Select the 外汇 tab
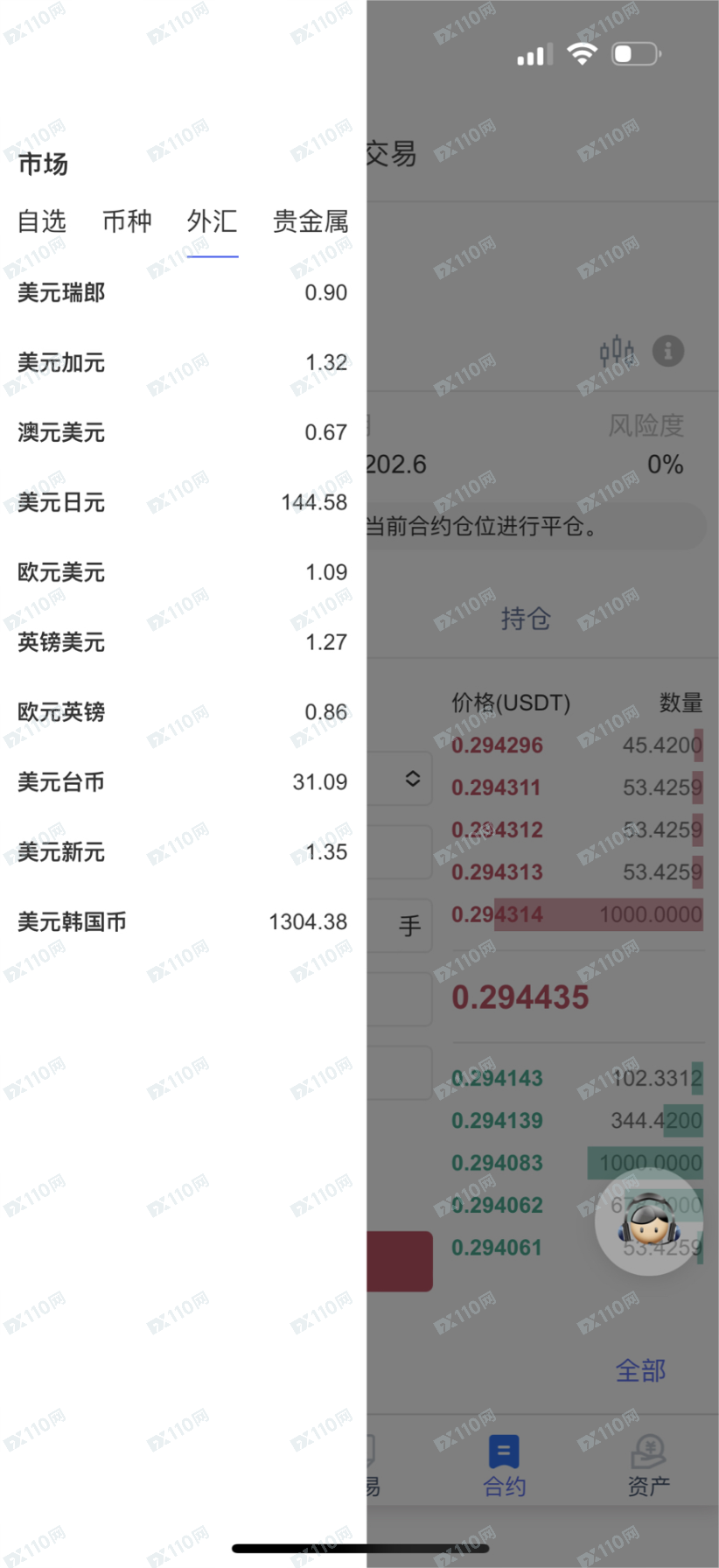 tap(212, 221)
